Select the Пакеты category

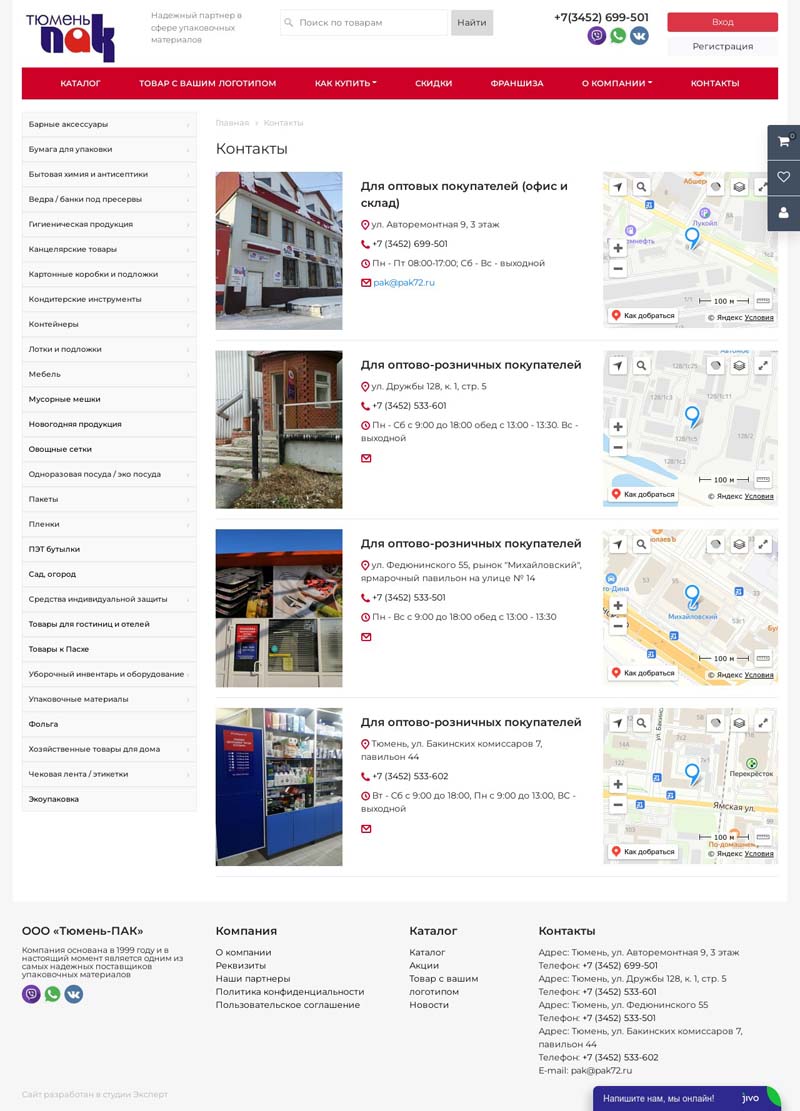click(x=109, y=499)
